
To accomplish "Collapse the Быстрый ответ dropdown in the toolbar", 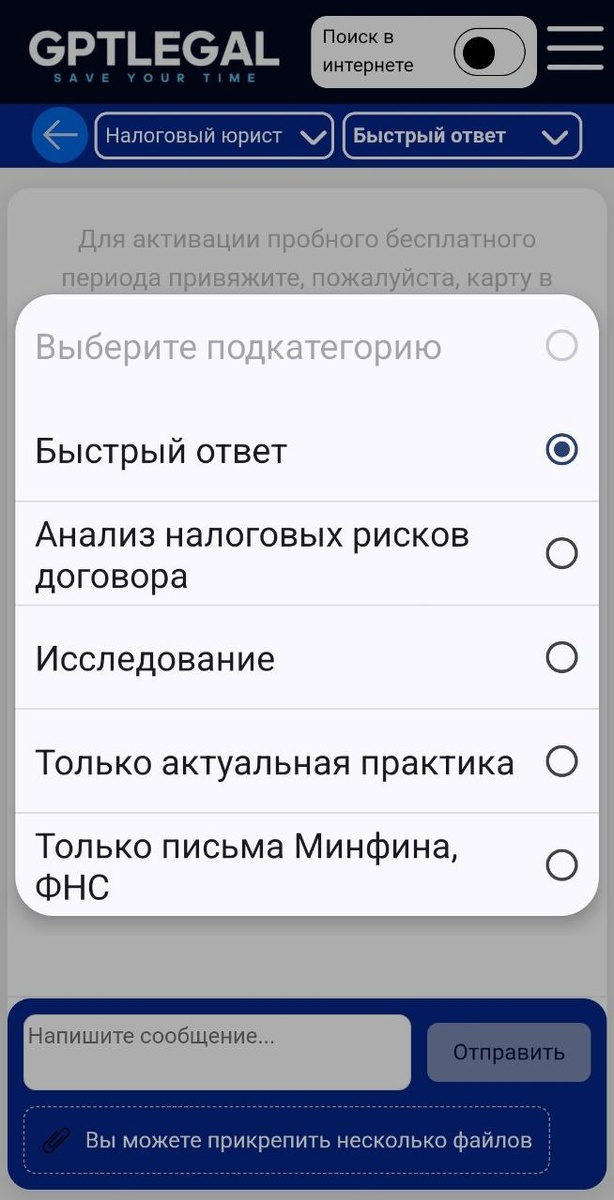I will [x=461, y=136].
